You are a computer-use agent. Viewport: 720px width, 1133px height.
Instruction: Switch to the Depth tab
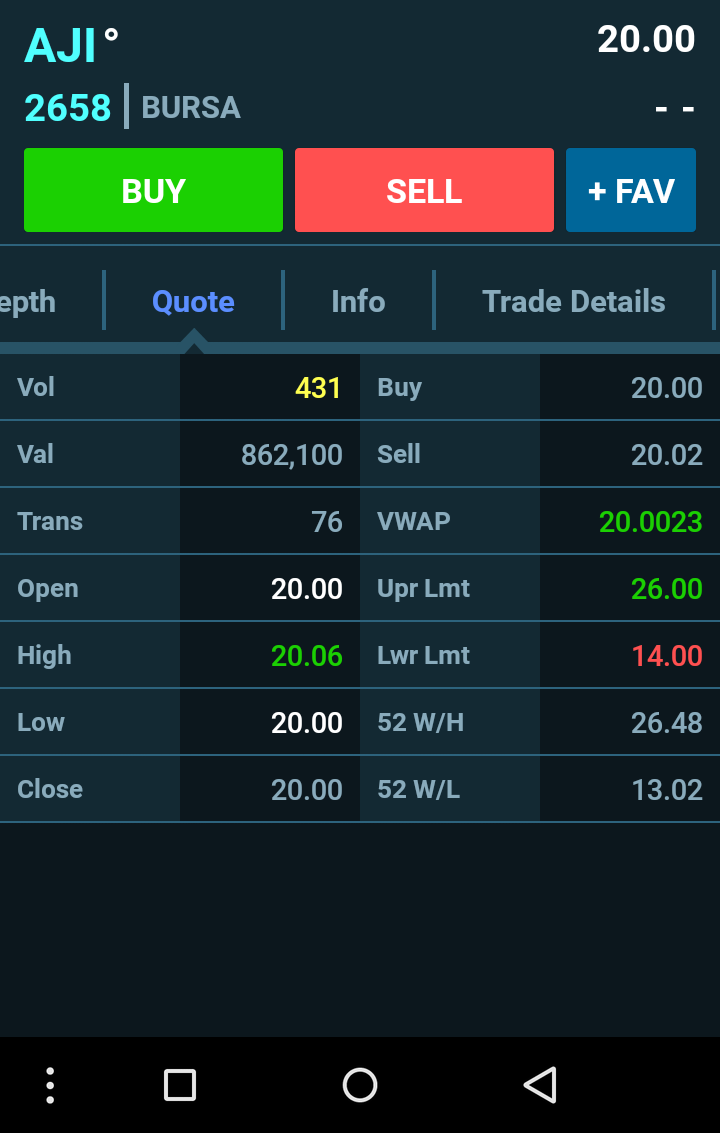coord(30,301)
